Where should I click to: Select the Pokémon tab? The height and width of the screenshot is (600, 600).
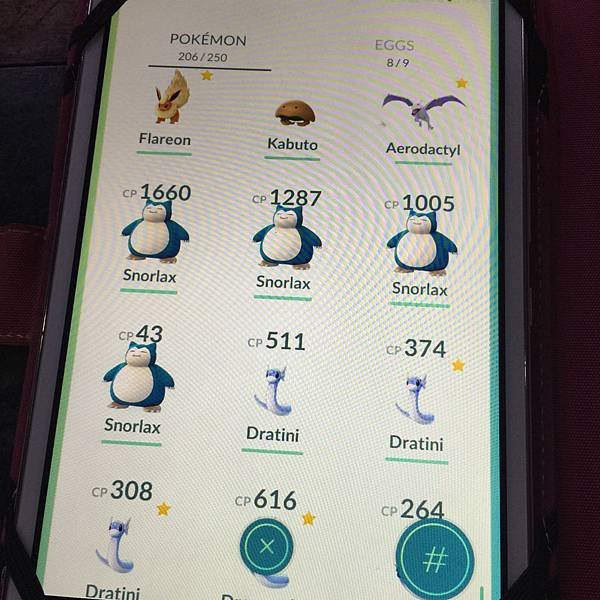[208, 48]
